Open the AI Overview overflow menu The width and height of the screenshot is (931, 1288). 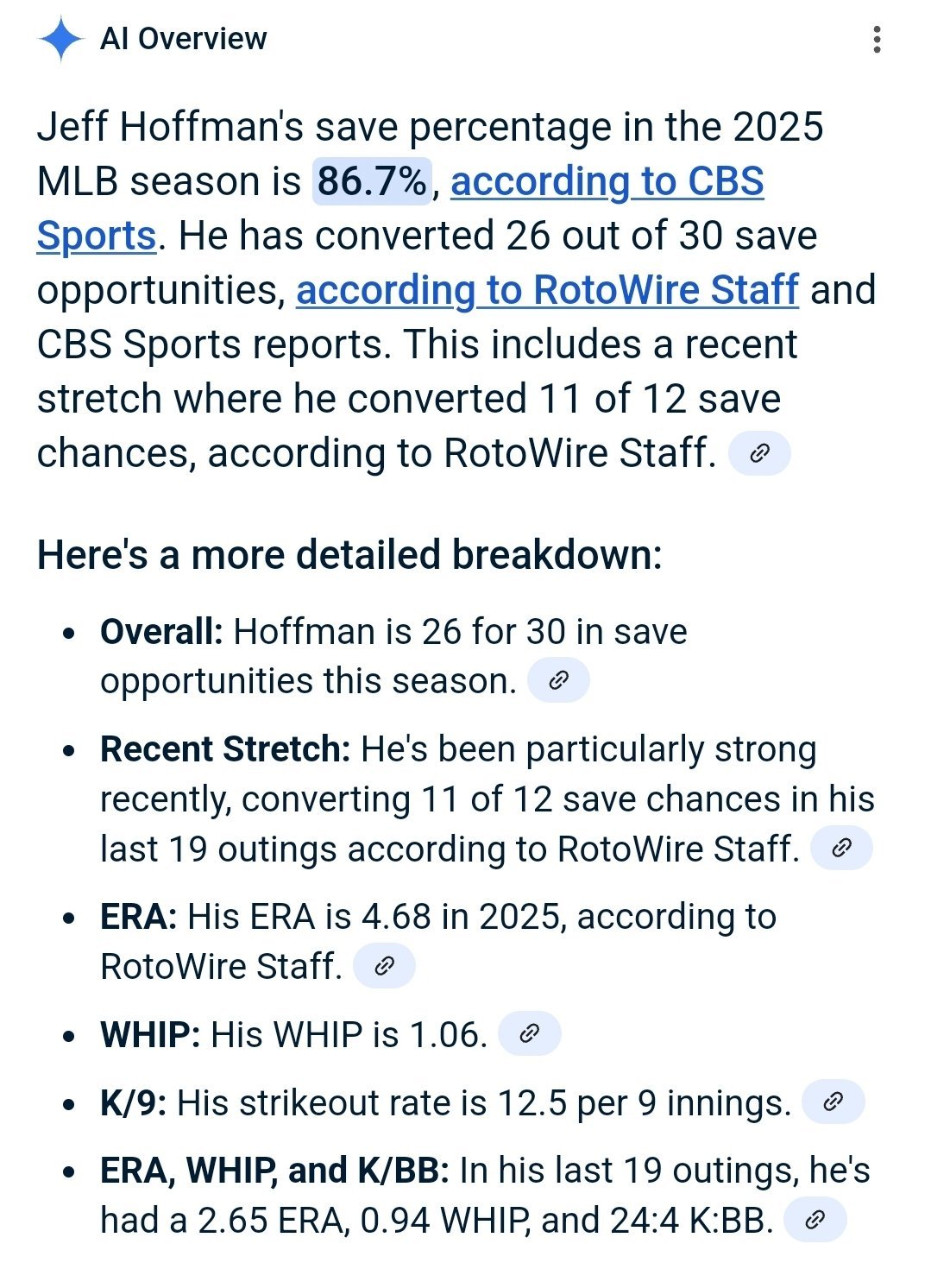(x=877, y=40)
